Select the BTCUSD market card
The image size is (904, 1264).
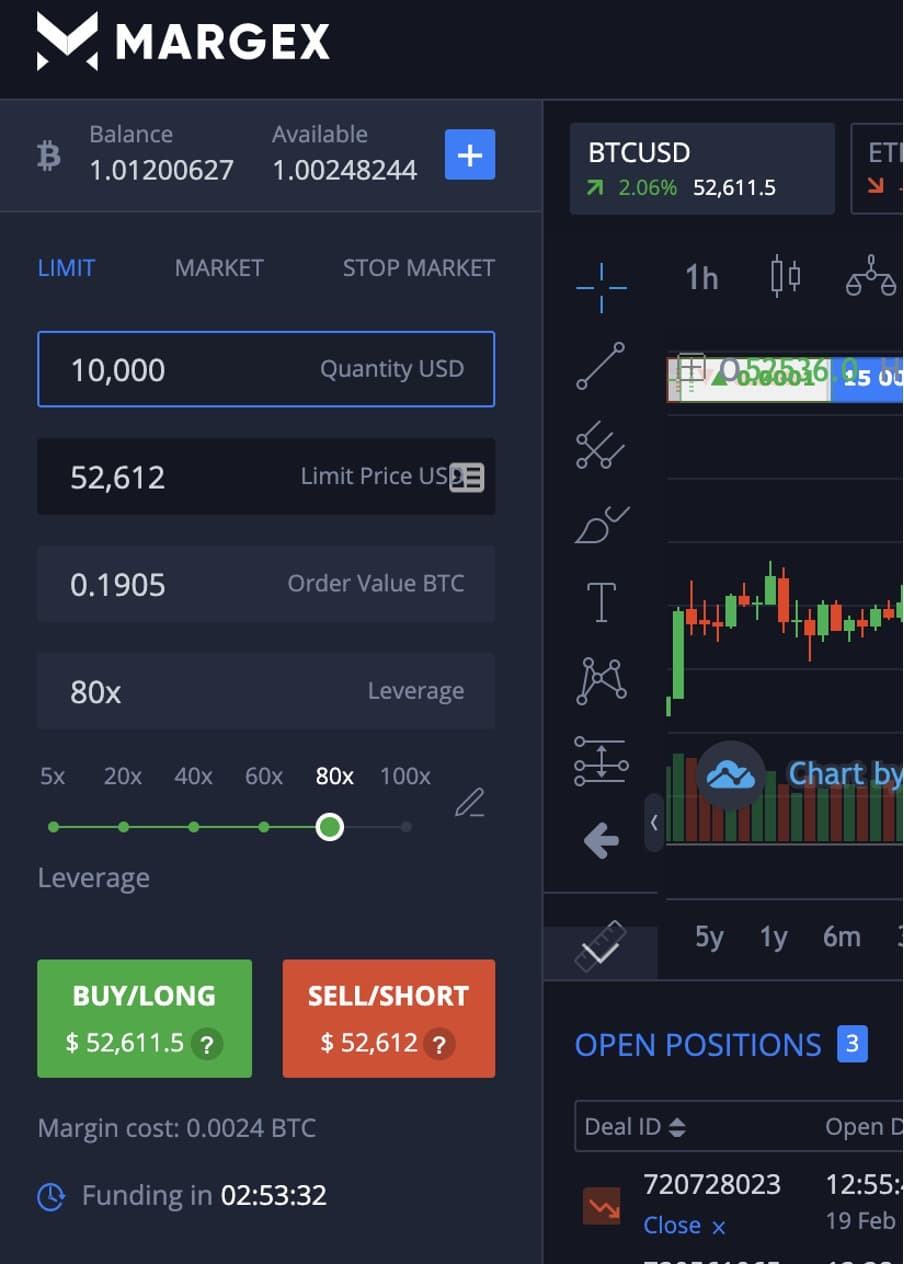pos(701,168)
